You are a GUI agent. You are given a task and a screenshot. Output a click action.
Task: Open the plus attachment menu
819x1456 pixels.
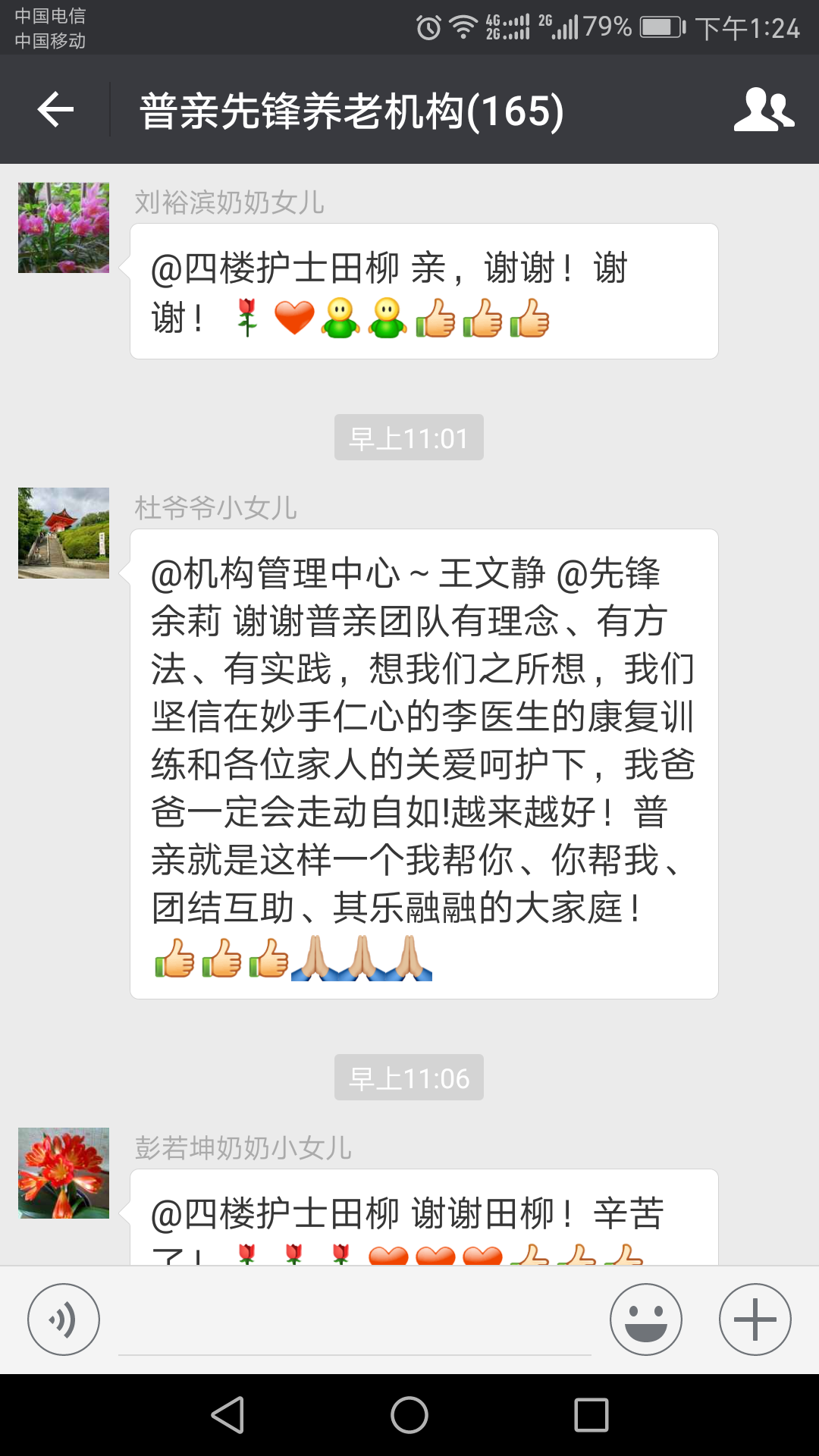click(x=755, y=1319)
